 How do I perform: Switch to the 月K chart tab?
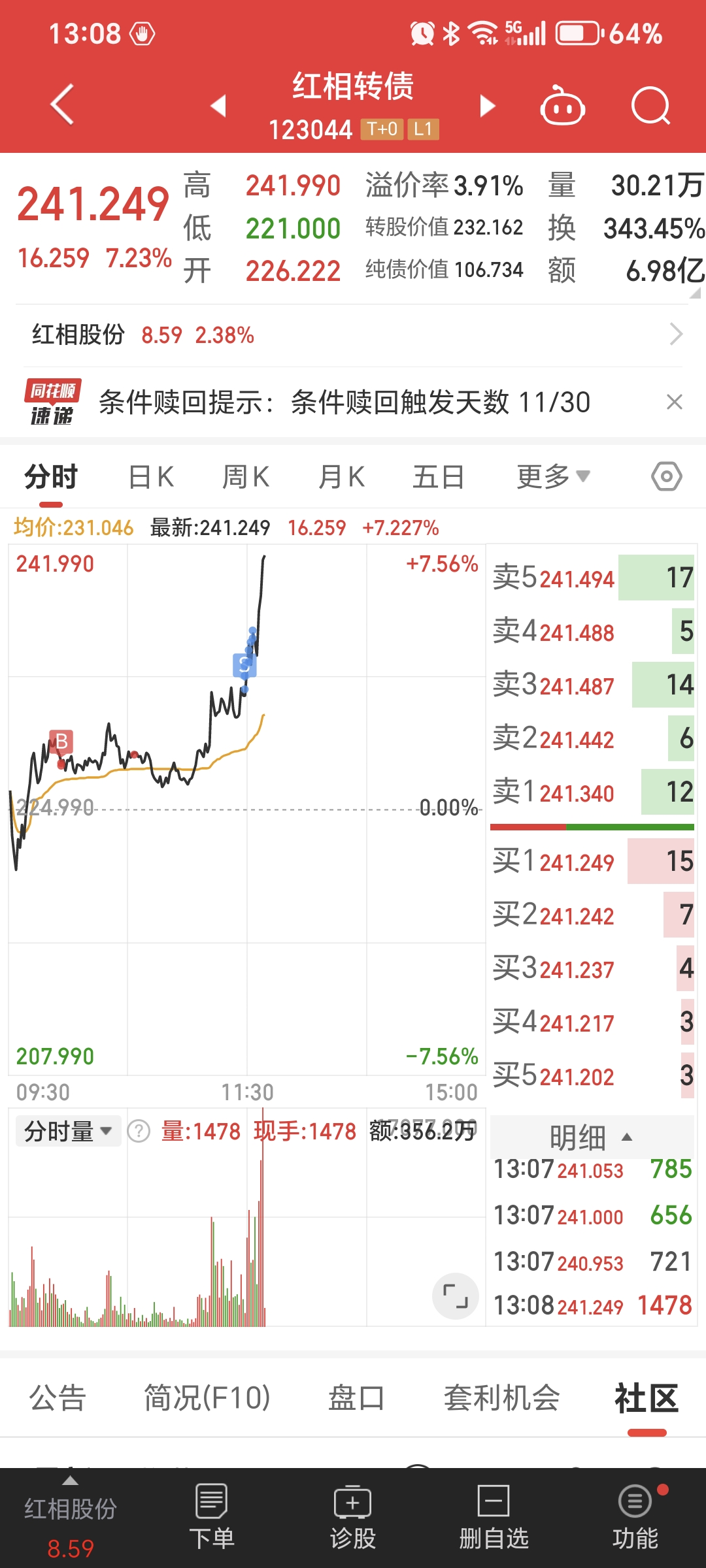click(341, 477)
